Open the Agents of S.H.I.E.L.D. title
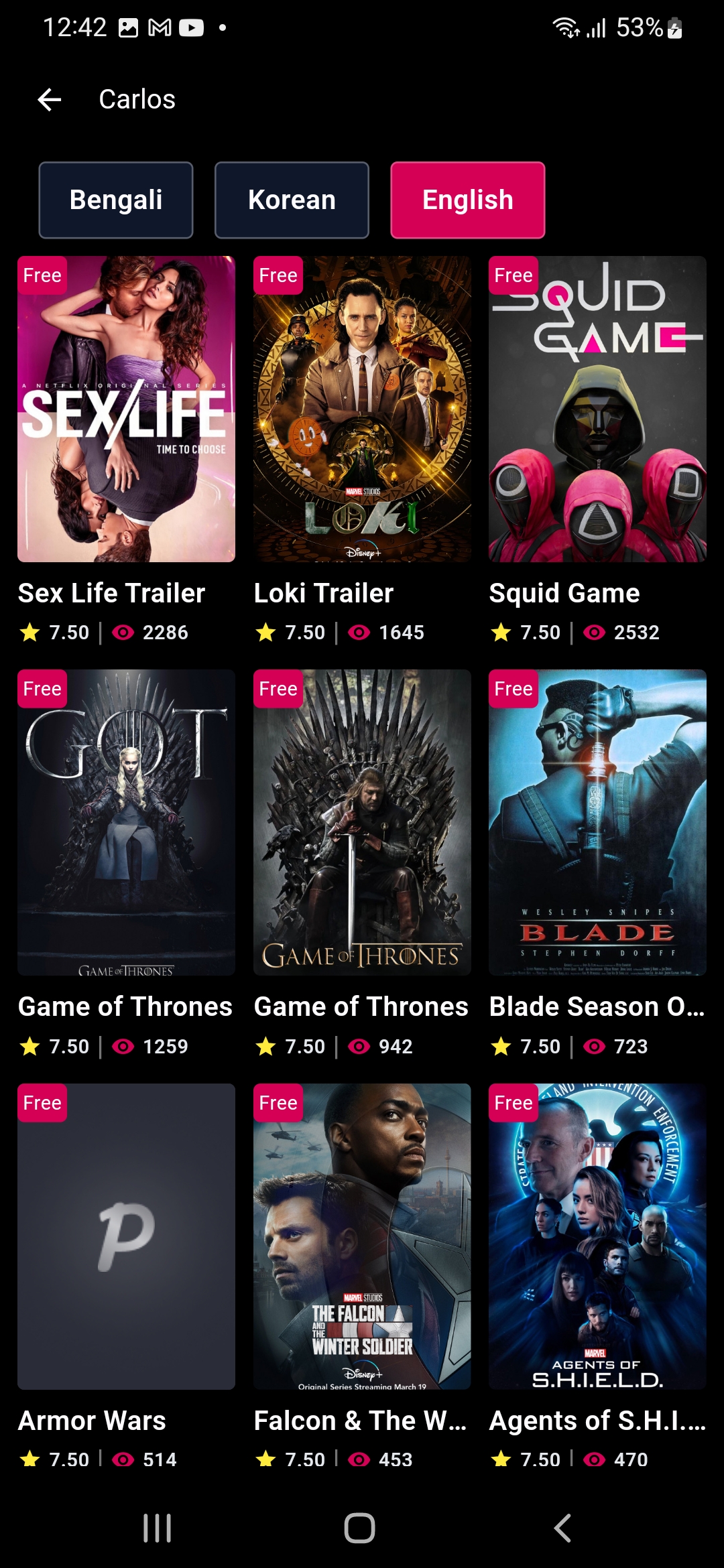 [x=597, y=1420]
